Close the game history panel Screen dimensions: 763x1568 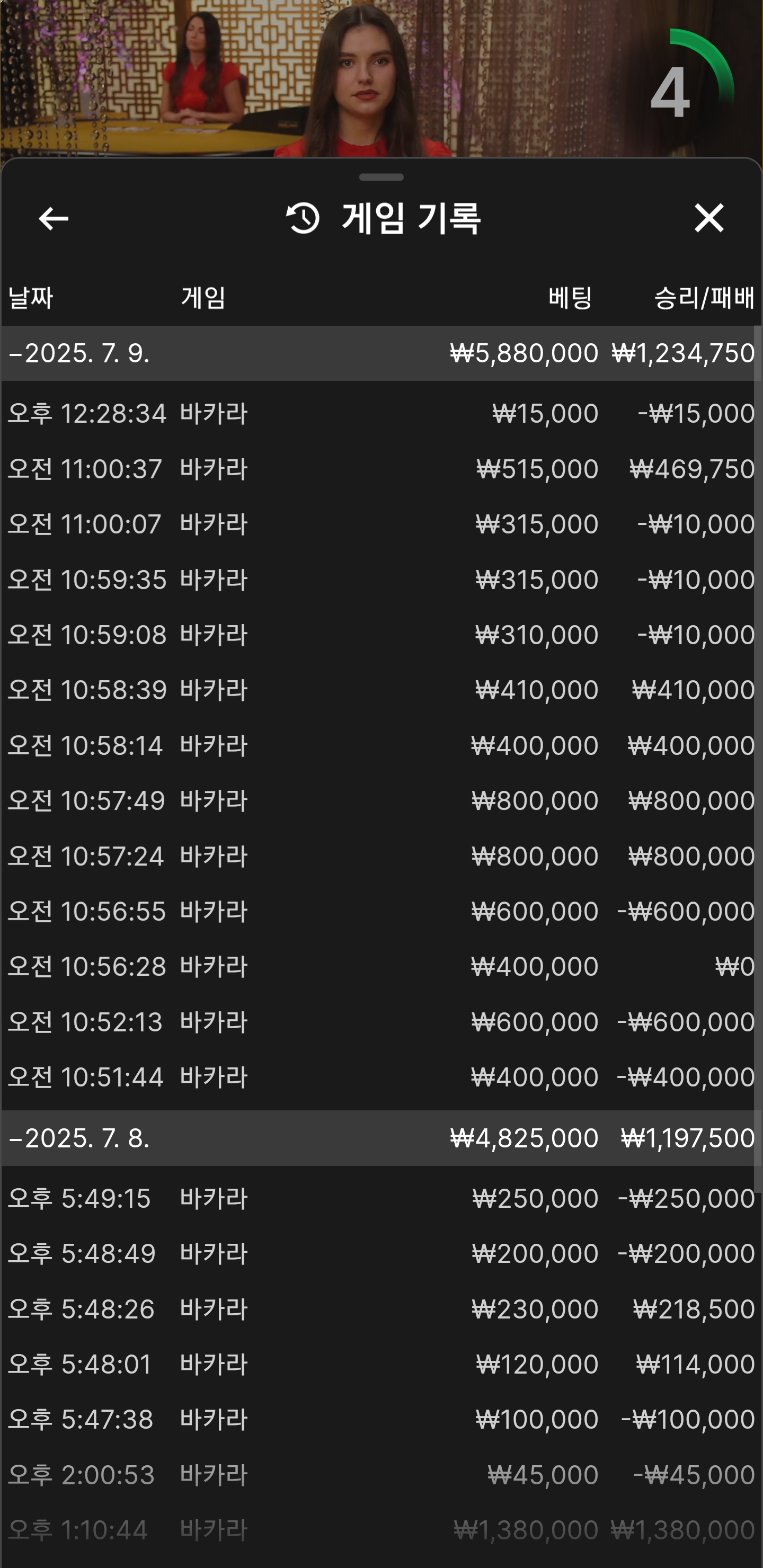pyautogui.click(x=709, y=218)
